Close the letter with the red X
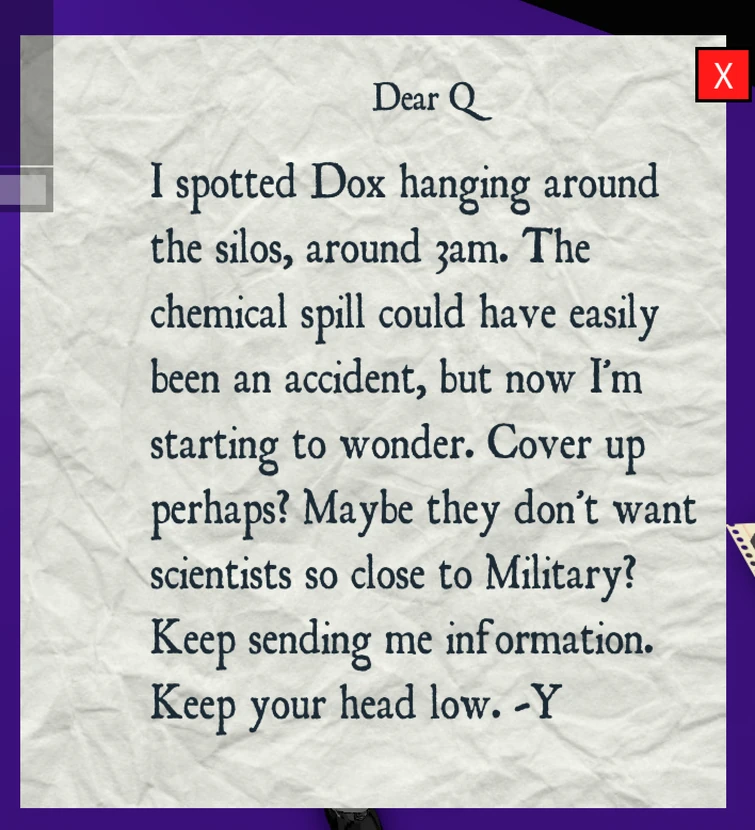Viewport: 755px width, 830px height. (722, 75)
